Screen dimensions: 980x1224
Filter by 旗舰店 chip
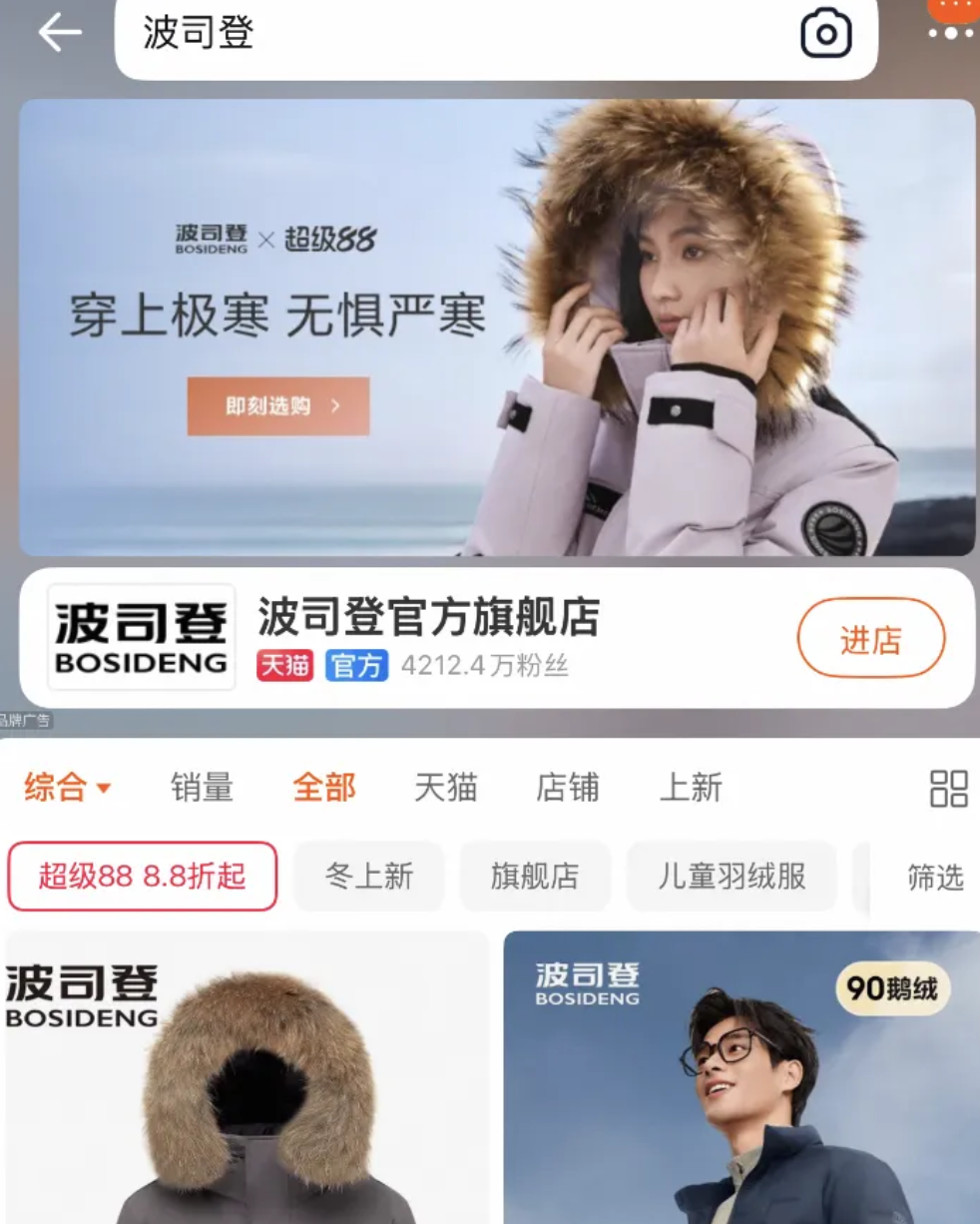(534, 877)
